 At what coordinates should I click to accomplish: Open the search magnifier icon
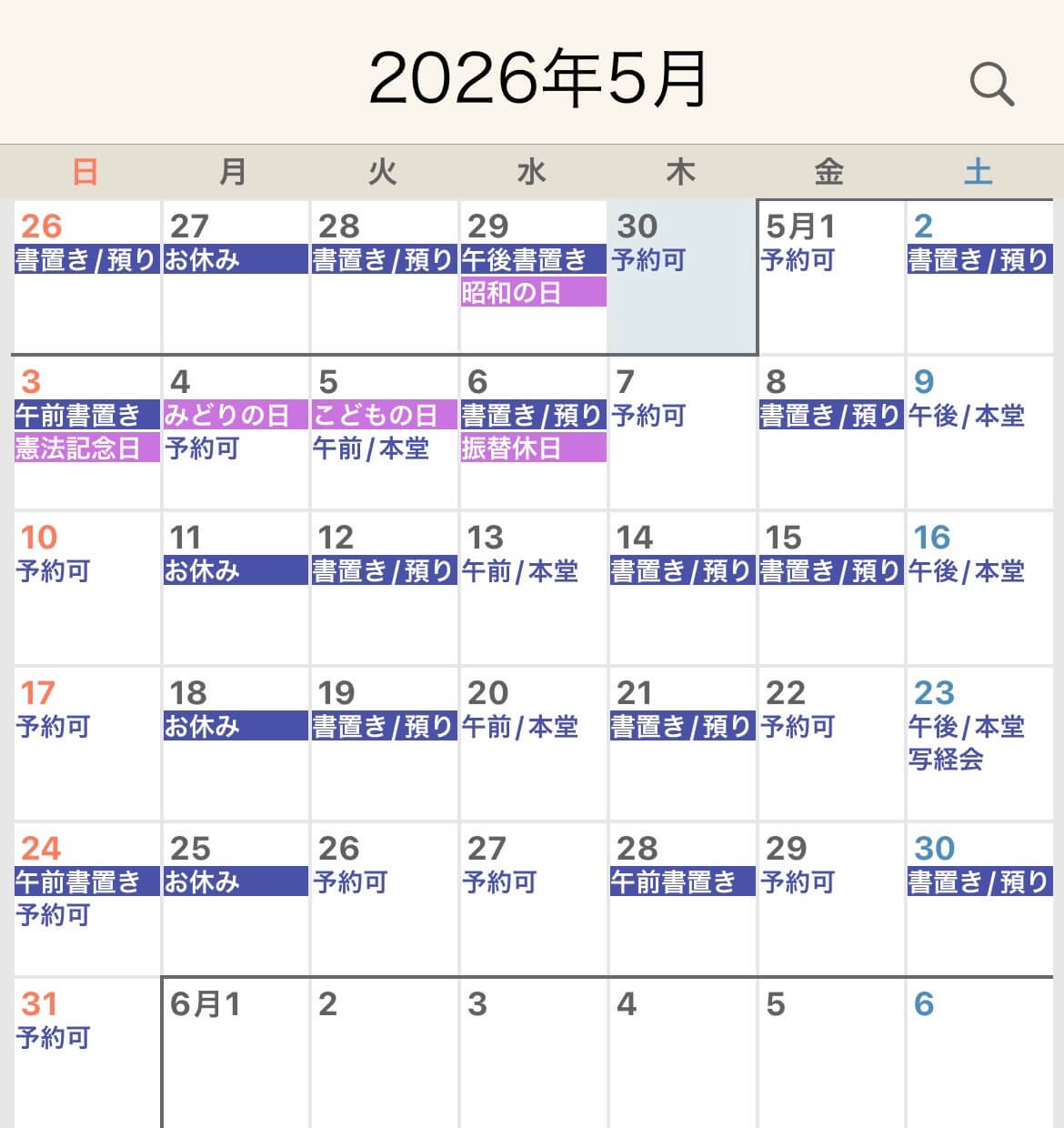(x=991, y=85)
